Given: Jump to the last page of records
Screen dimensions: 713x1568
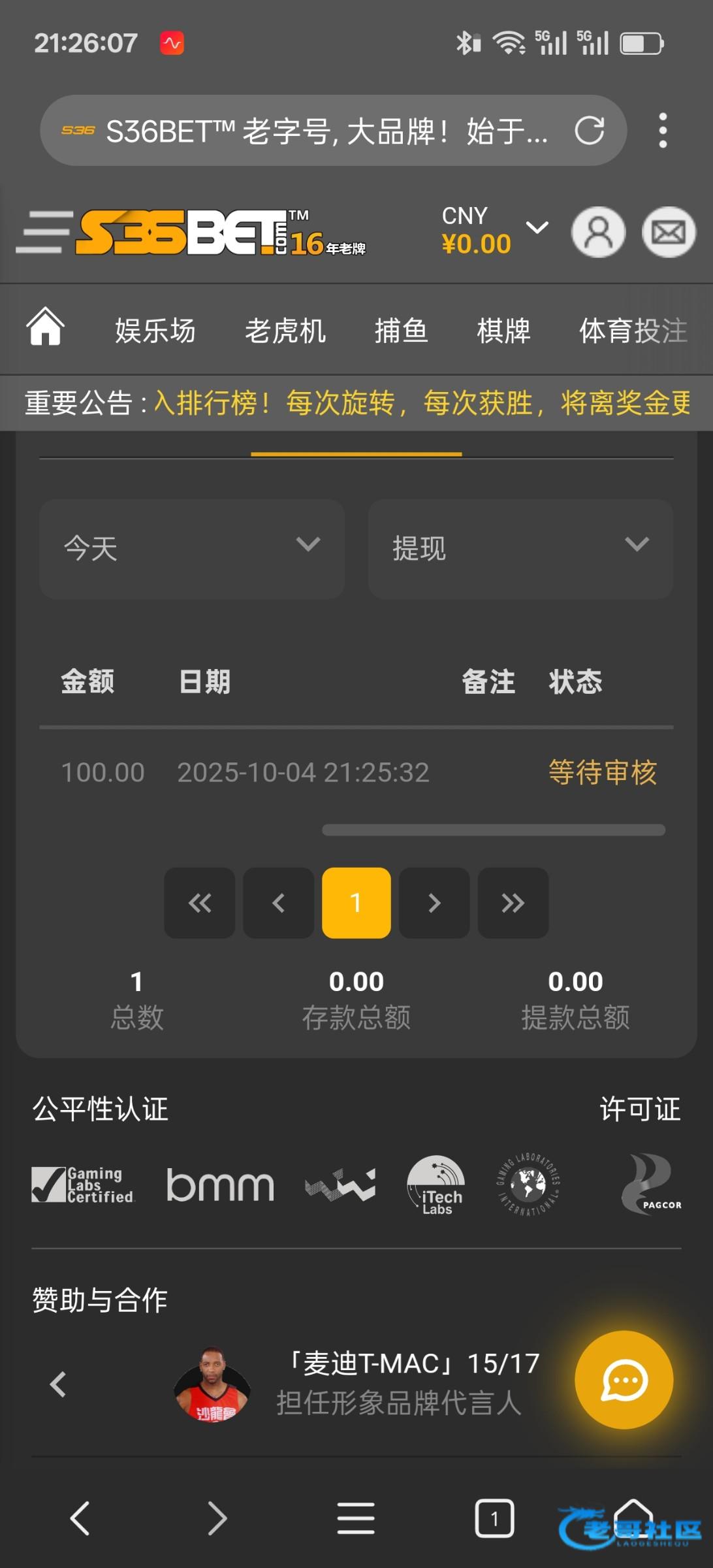Looking at the screenshot, I should coord(513,903).
